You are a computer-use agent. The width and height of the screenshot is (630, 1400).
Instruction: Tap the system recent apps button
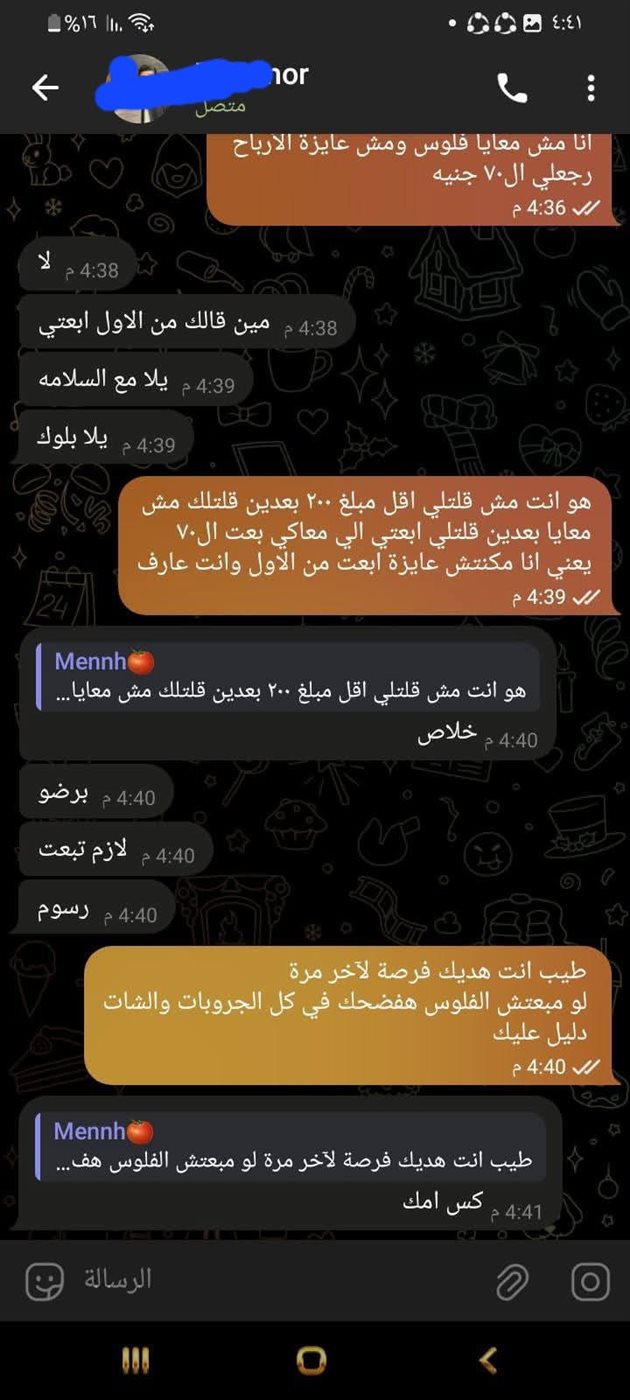(135, 1359)
